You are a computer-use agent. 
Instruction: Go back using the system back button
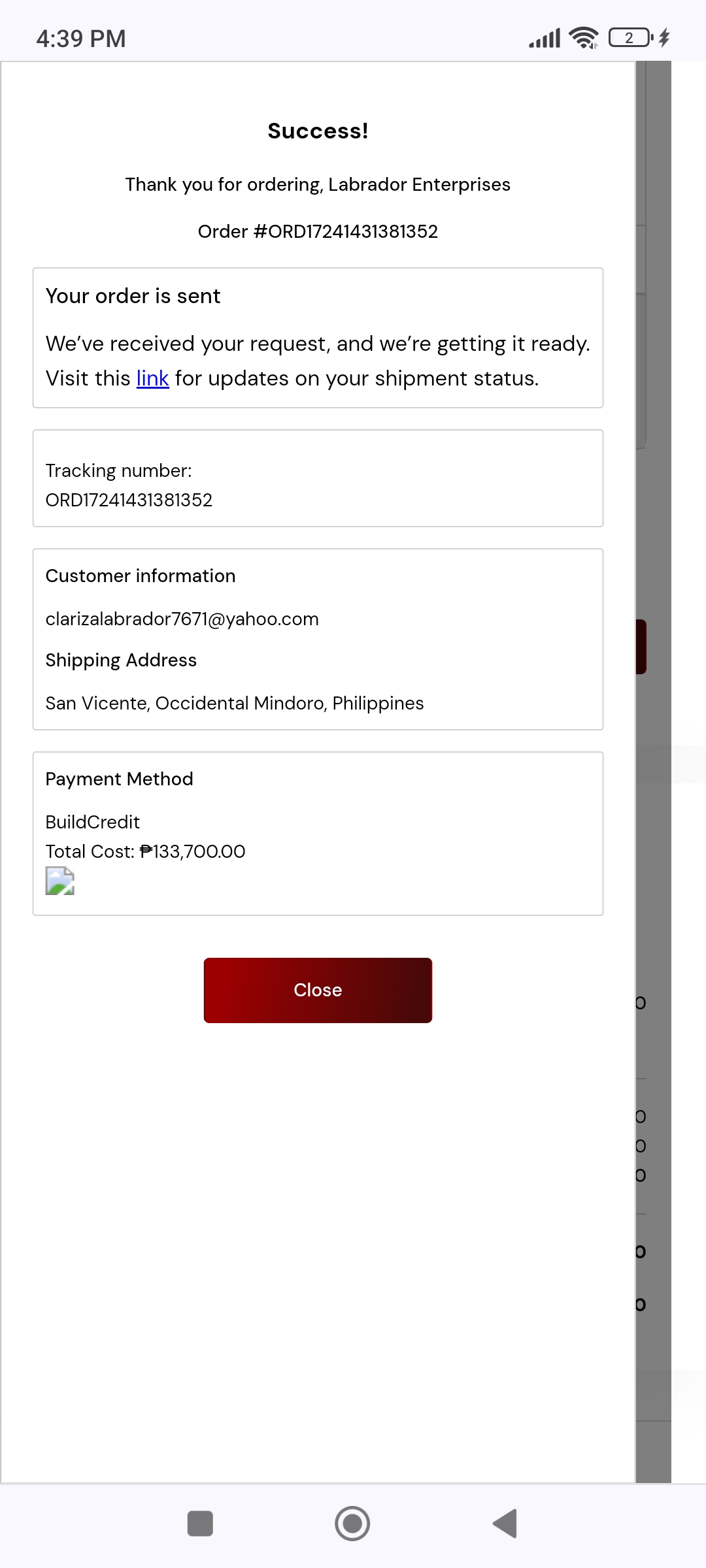point(505,1524)
